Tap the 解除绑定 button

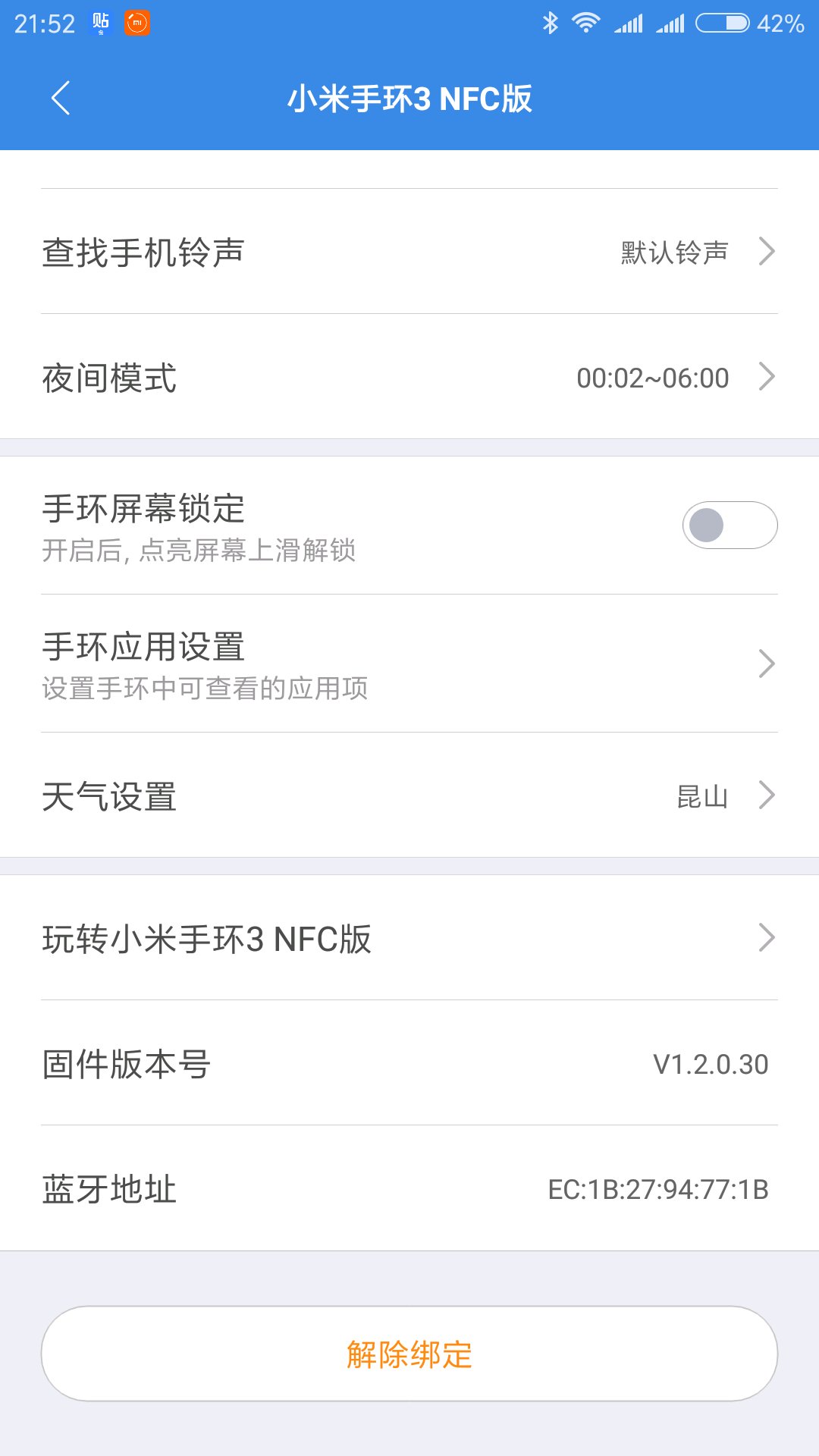pyautogui.click(x=409, y=1354)
